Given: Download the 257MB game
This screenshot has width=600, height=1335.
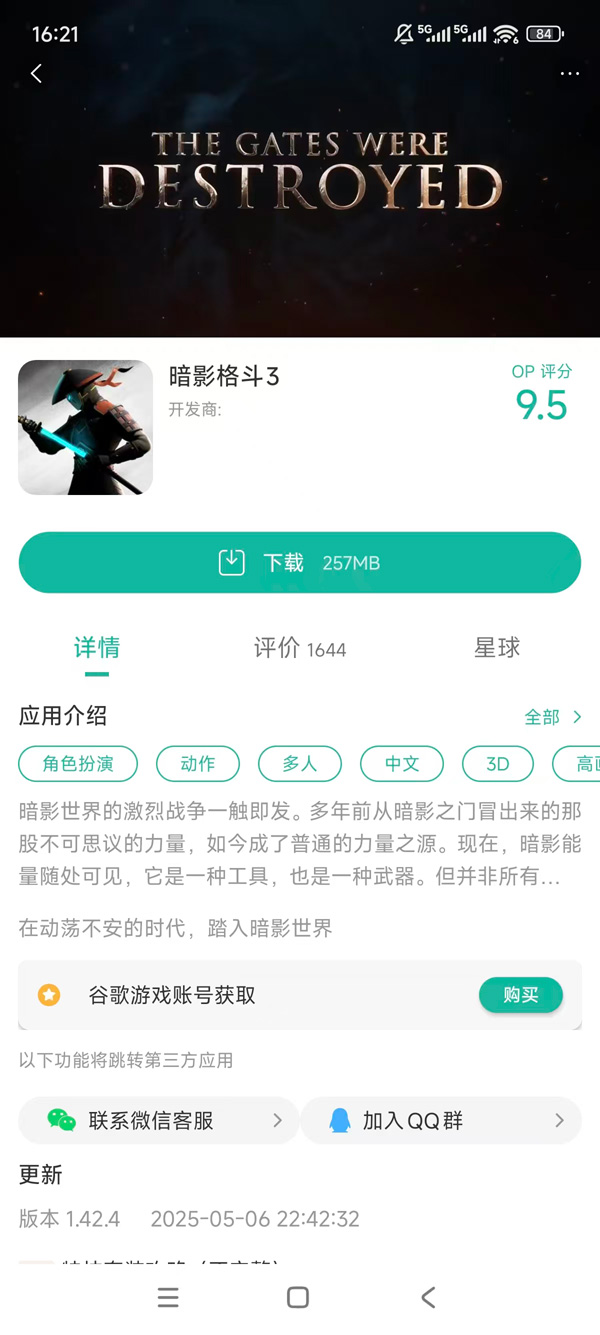Looking at the screenshot, I should click(x=300, y=563).
